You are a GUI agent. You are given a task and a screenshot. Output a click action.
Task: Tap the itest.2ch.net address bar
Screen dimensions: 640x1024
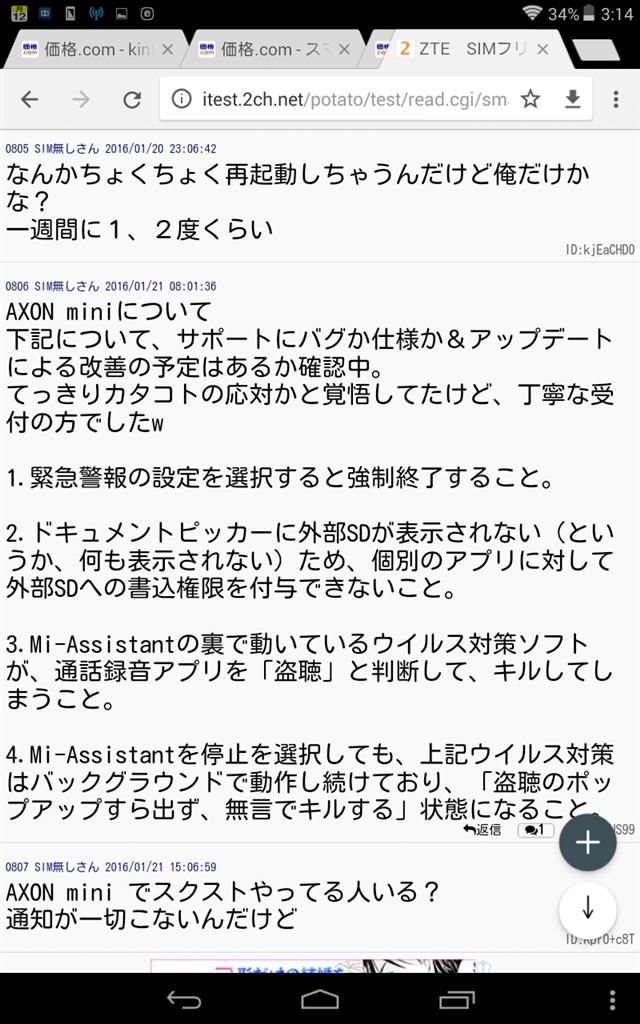[340, 99]
